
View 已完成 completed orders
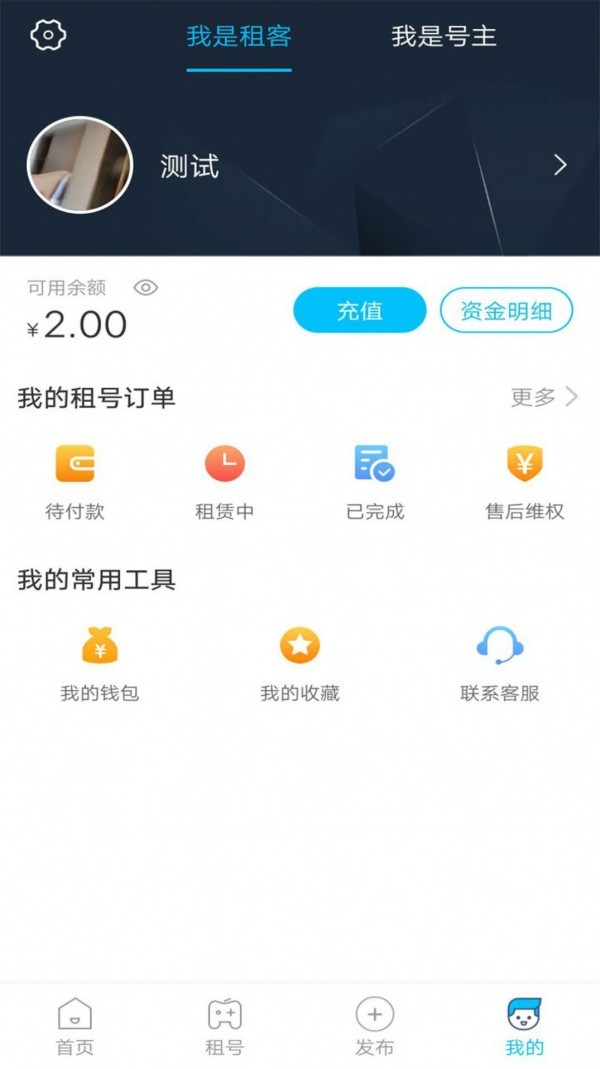pos(375,482)
